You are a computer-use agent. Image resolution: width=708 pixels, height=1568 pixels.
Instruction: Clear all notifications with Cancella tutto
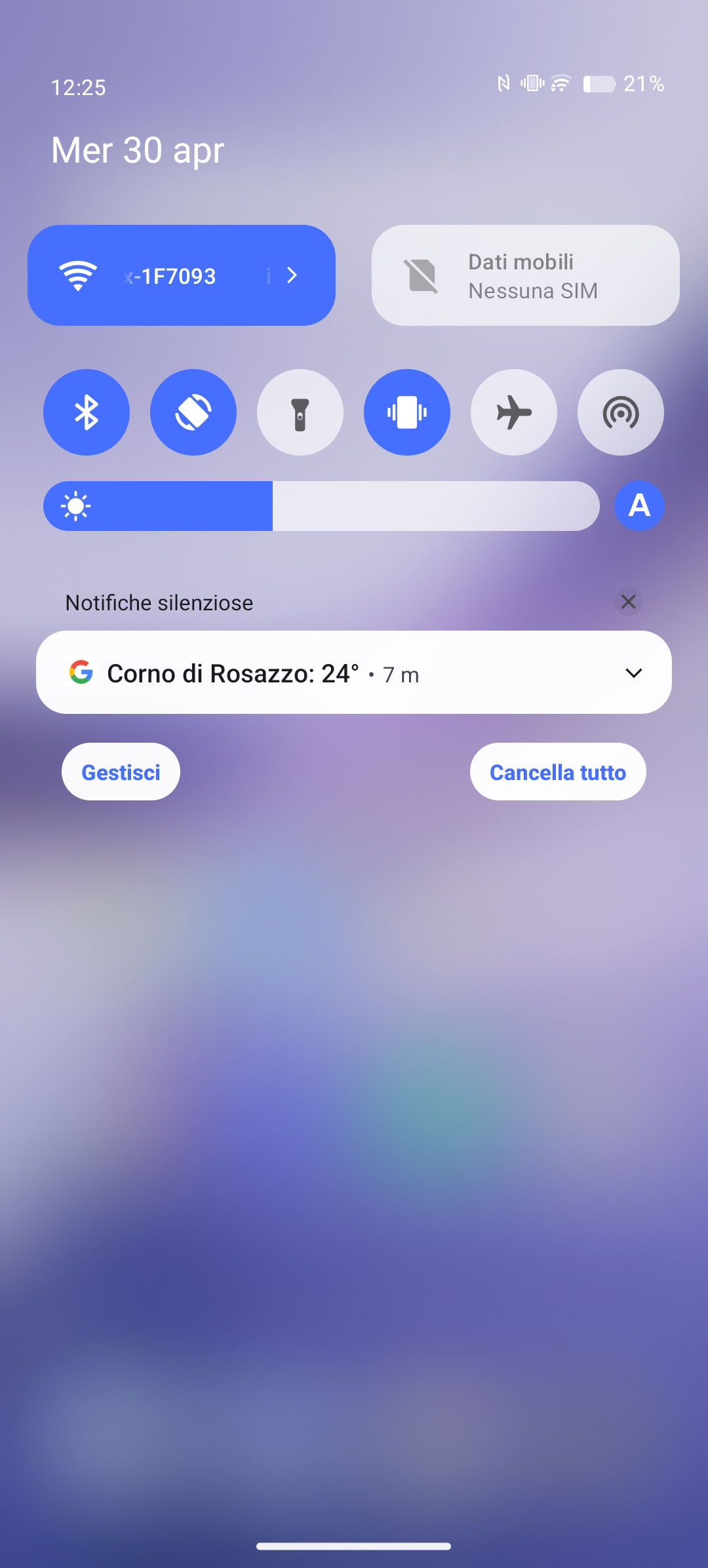[558, 772]
